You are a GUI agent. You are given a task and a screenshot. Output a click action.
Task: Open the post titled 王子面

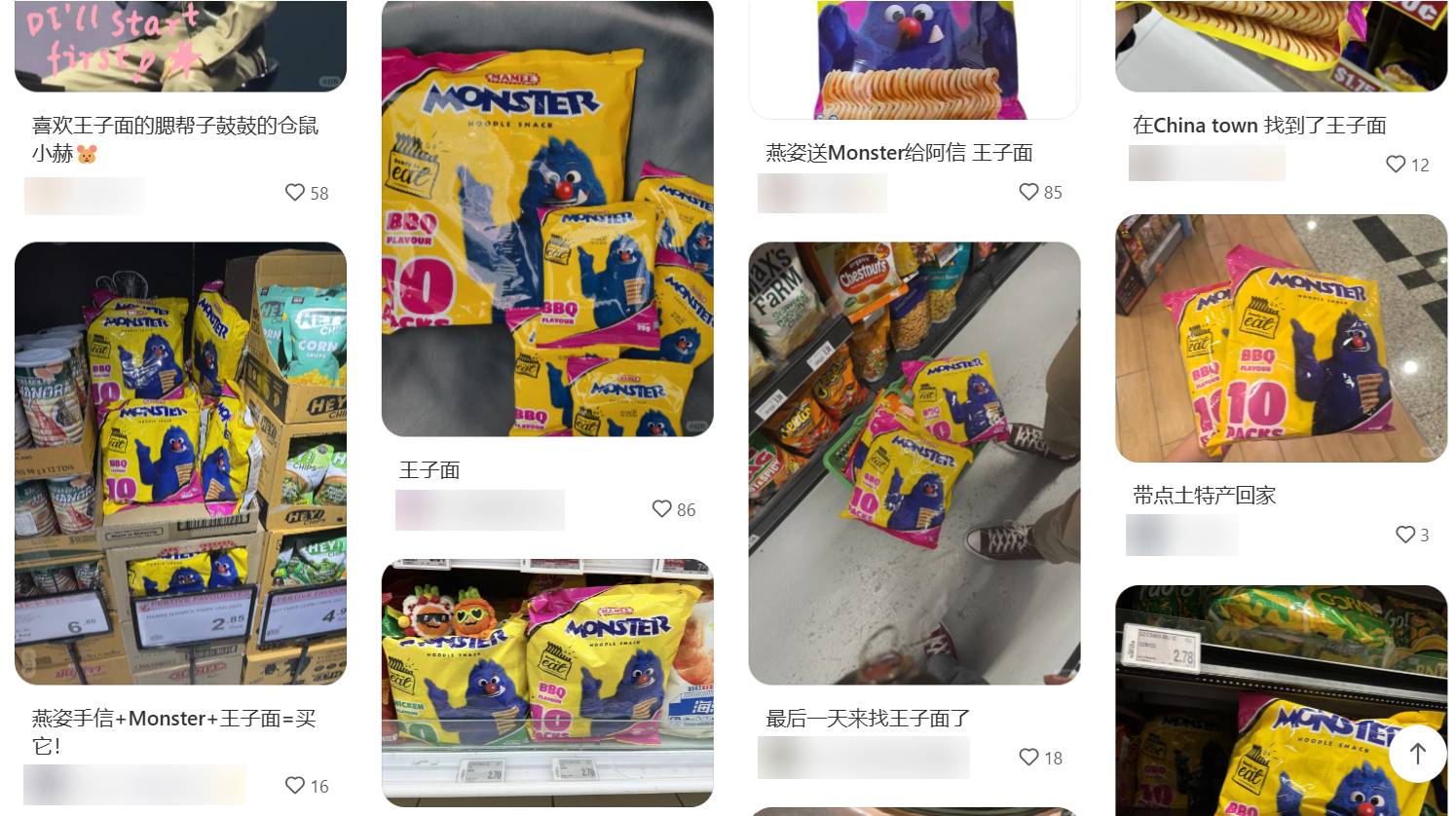(x=546, y=218)
